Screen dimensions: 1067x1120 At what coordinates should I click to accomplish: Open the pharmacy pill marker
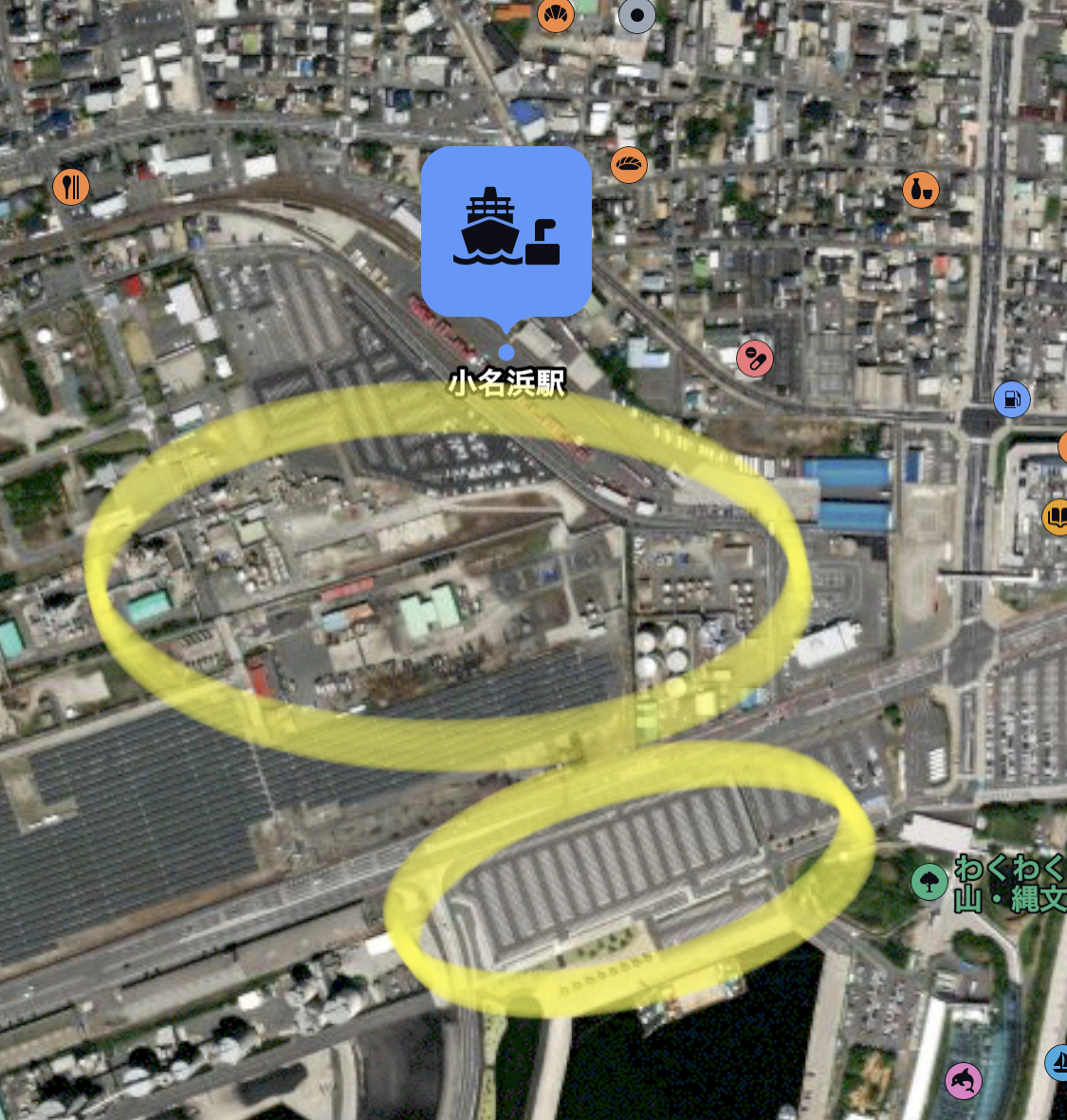point(755,358)
